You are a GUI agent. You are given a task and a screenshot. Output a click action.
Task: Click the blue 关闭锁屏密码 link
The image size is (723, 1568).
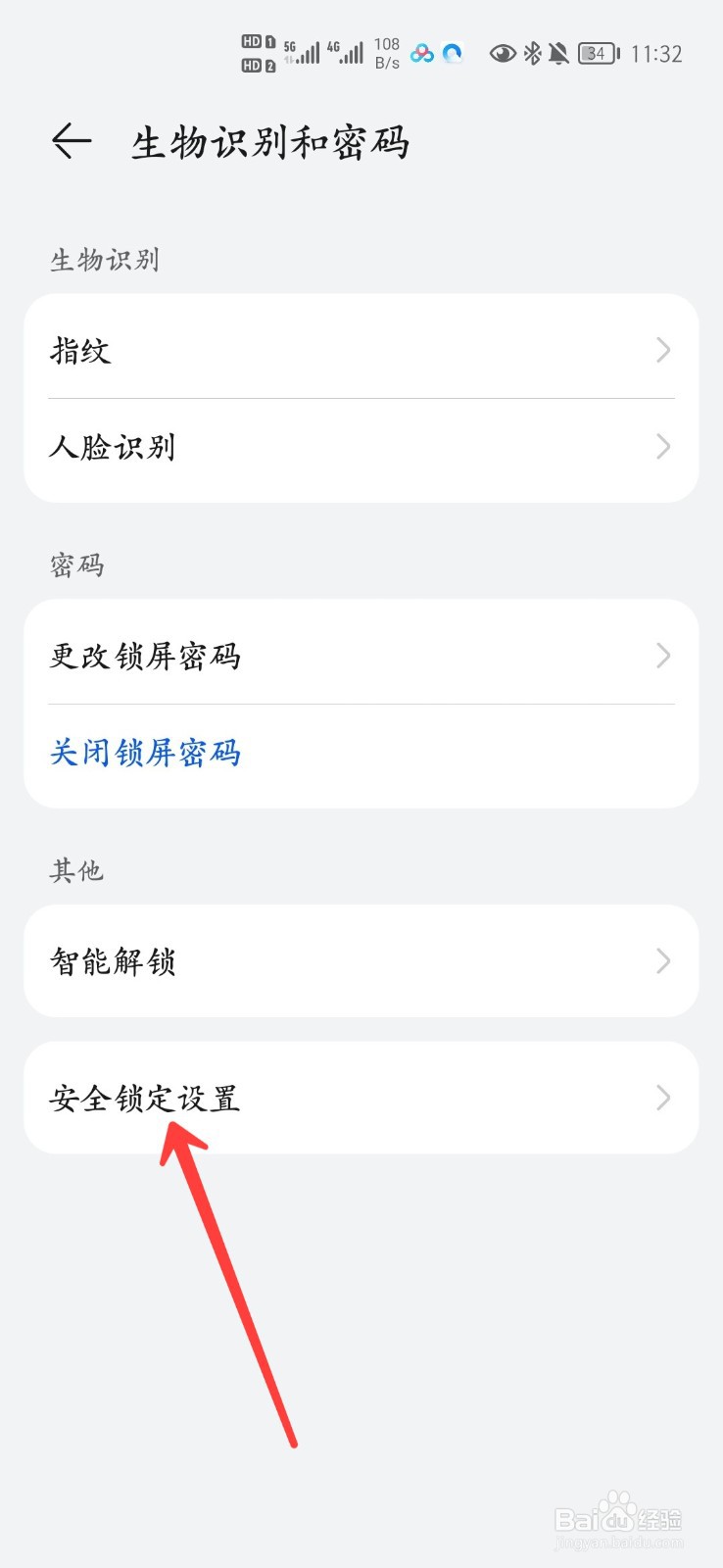[143, 753]
